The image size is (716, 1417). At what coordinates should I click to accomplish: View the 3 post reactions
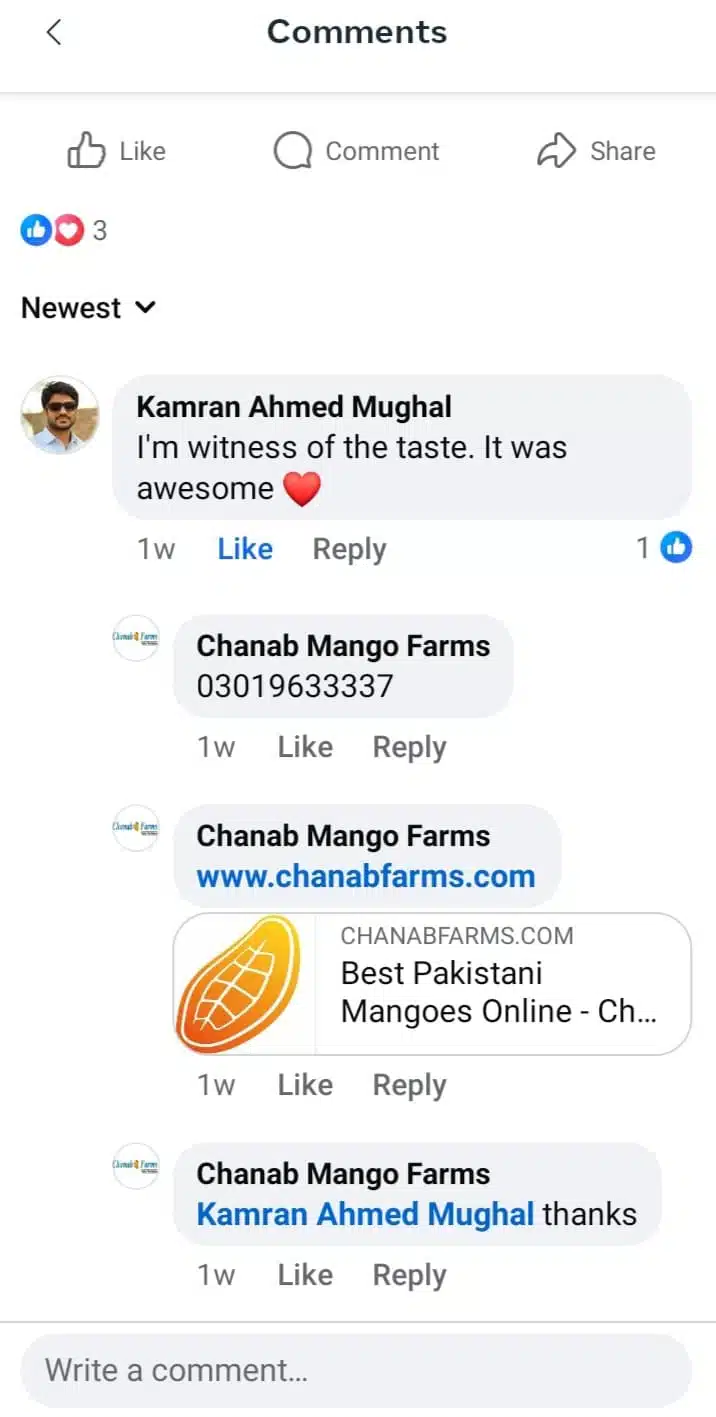(x=63, y=231)
